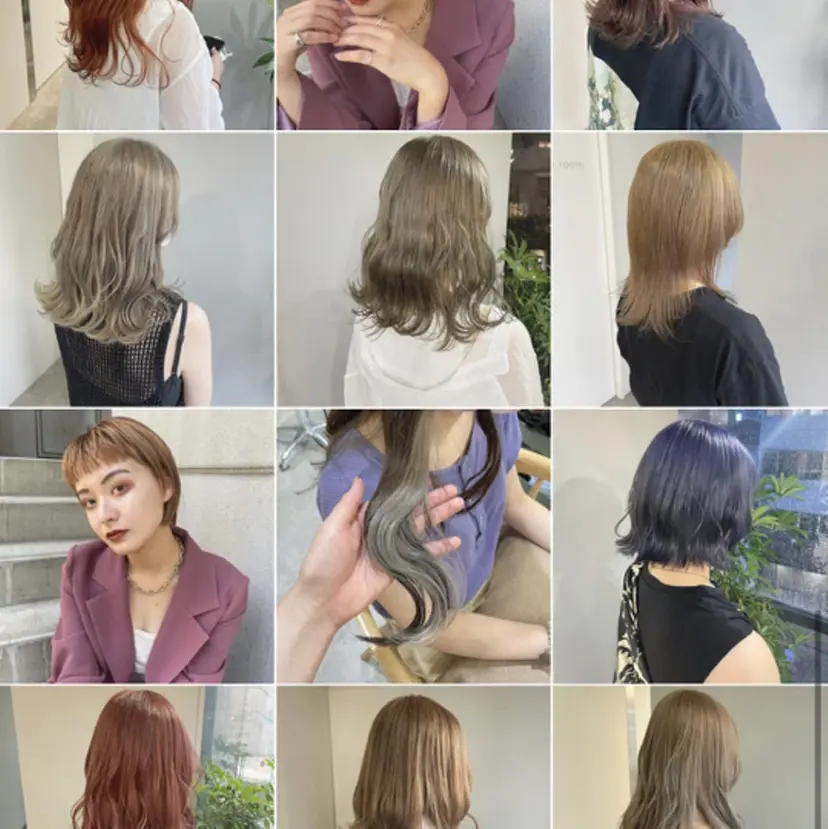Screen dimensions: 828x829
Task: Open the orange-haired white blouse photo
Action: [x=137, y=64]
